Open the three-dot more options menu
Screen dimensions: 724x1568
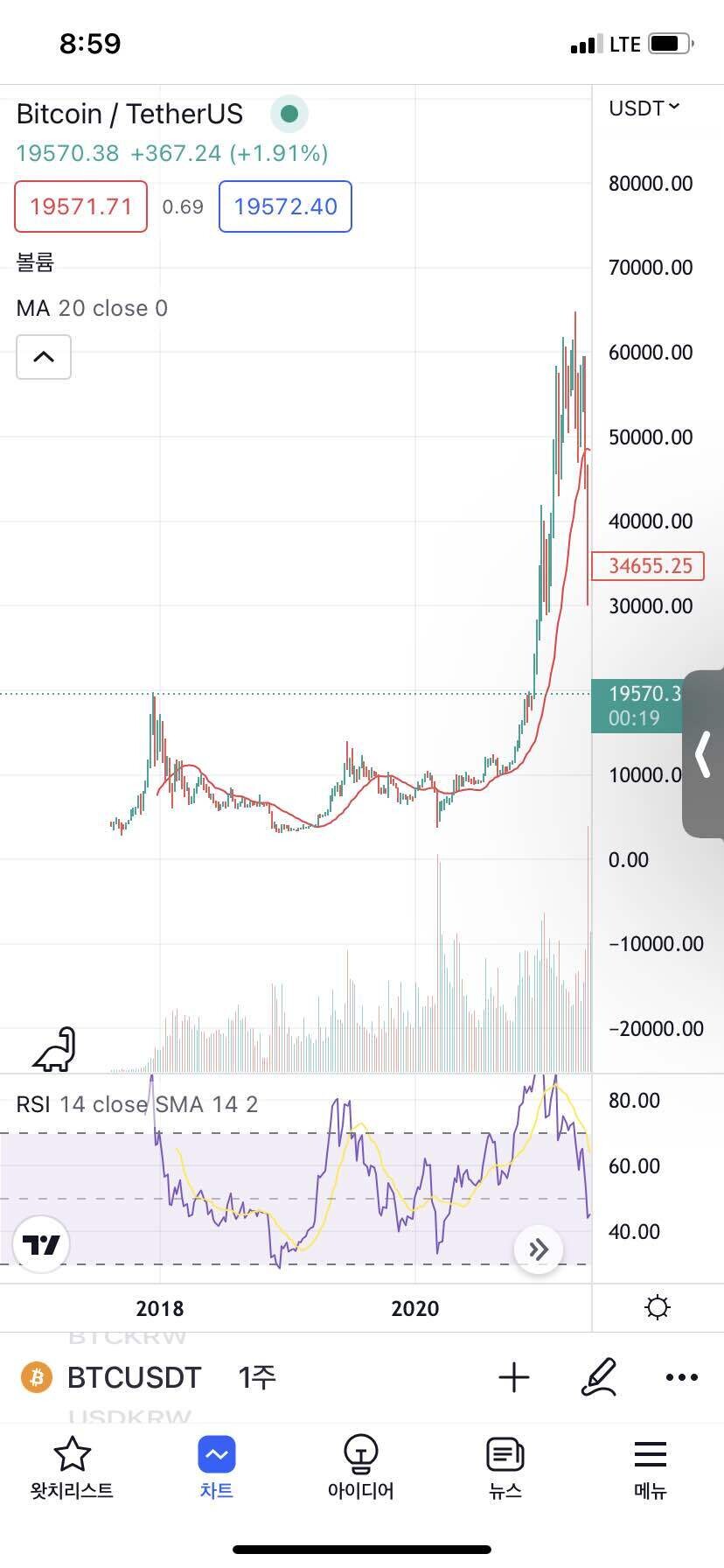(x=682, y=1377)
